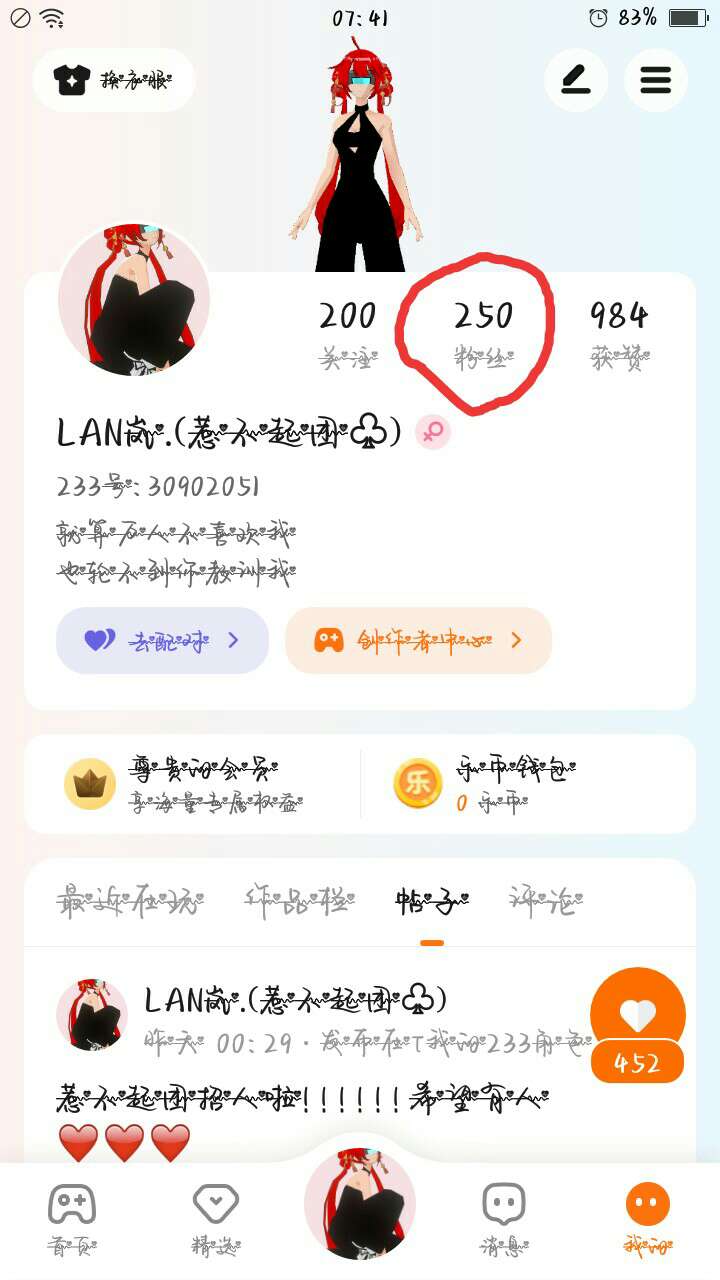Tap the 去配对 button
Viewport: 720px width, 1280px height.
(x=162, y=640)
